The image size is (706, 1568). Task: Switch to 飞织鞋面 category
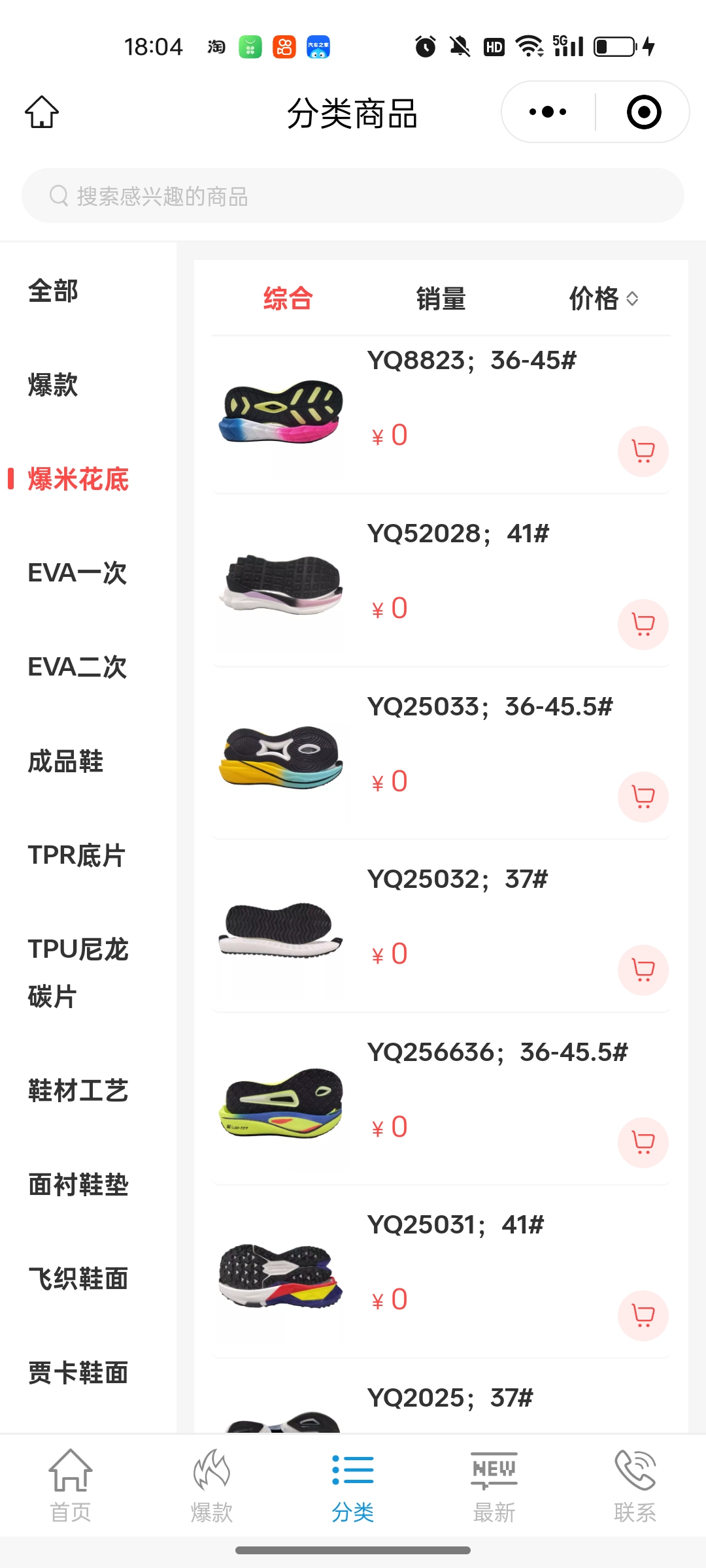(x=78, y=1279)
